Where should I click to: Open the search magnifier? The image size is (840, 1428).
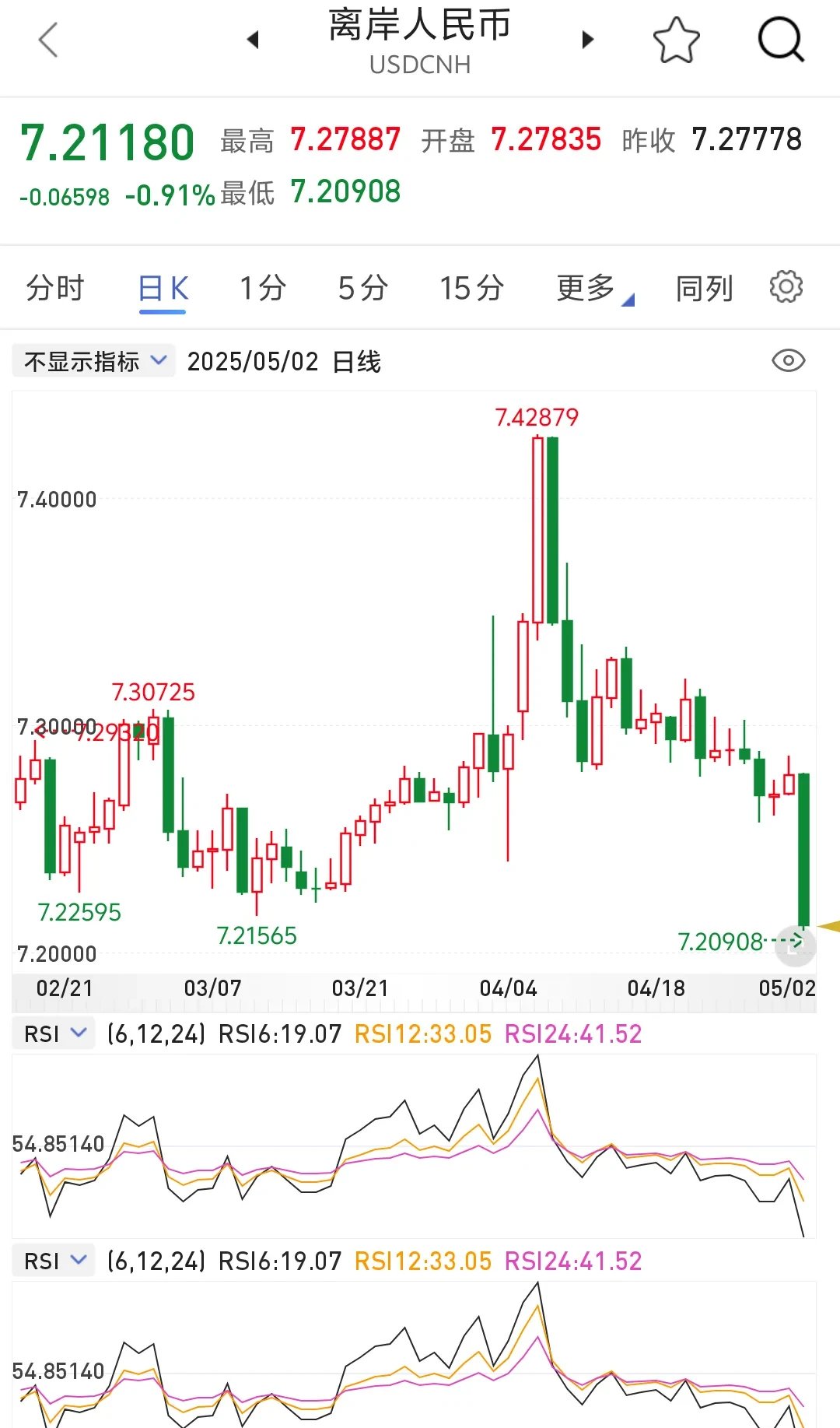pos(780,39)
